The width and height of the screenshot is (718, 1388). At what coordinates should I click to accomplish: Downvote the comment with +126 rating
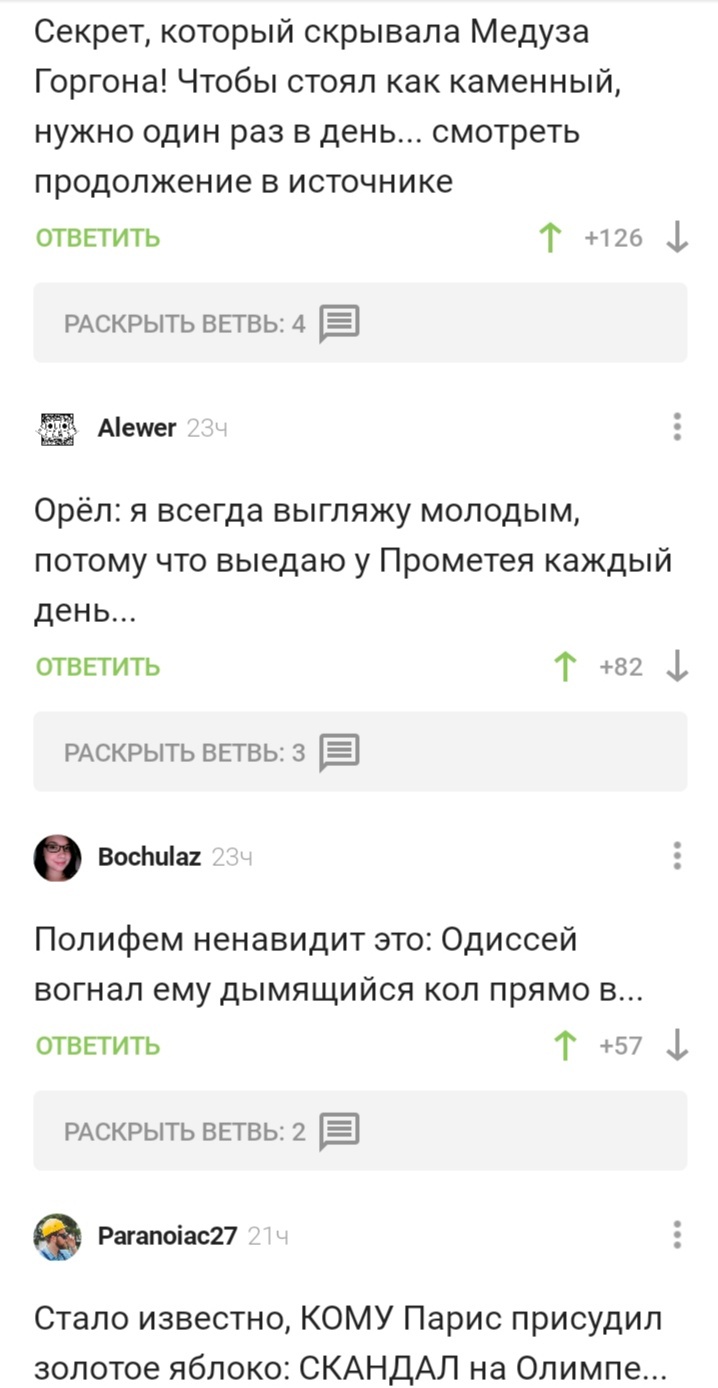click(677, 238)
